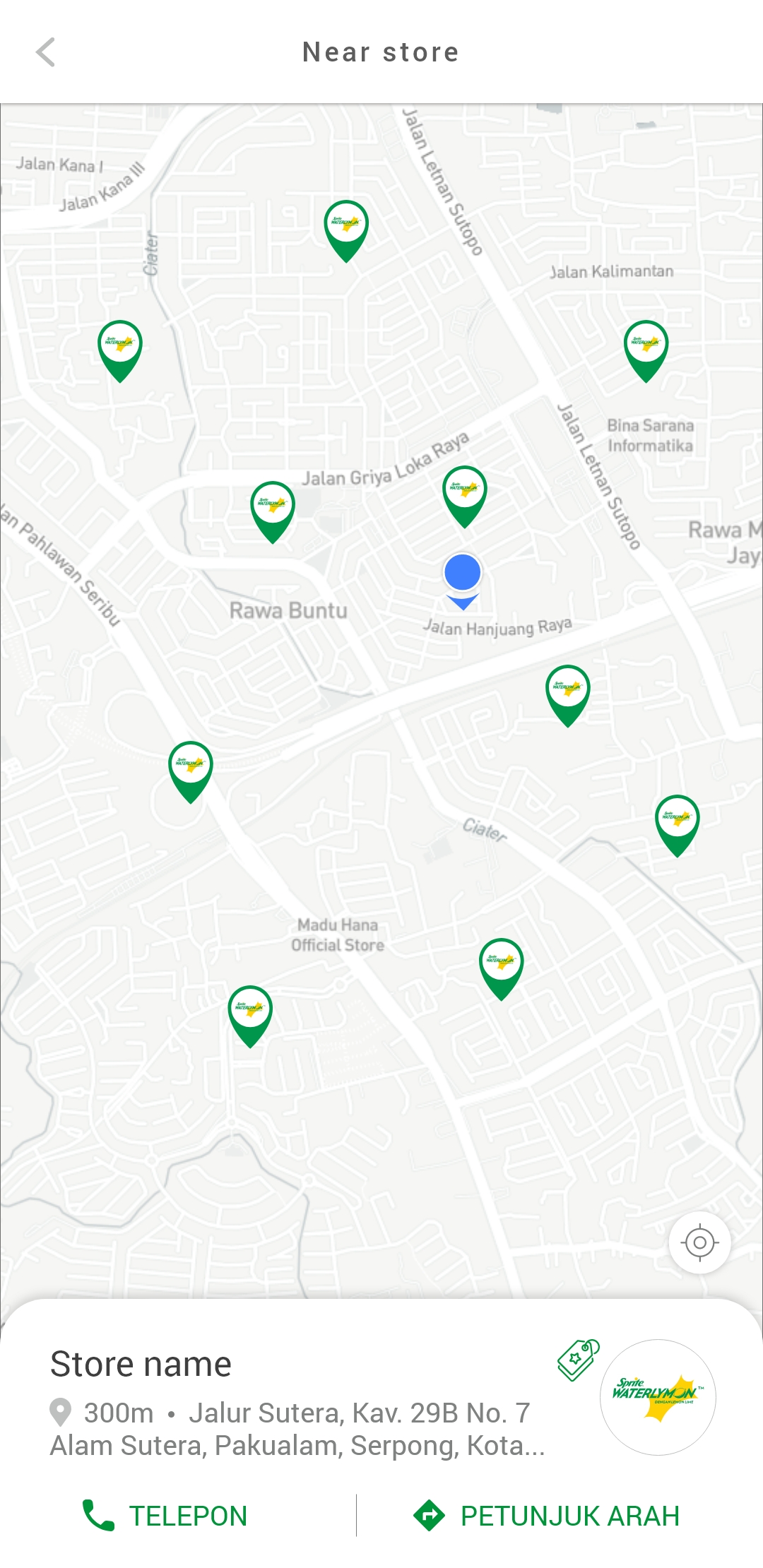763x1568 pixels.
Task: Call the store via TELEPON
Action: click(165, 1516)
